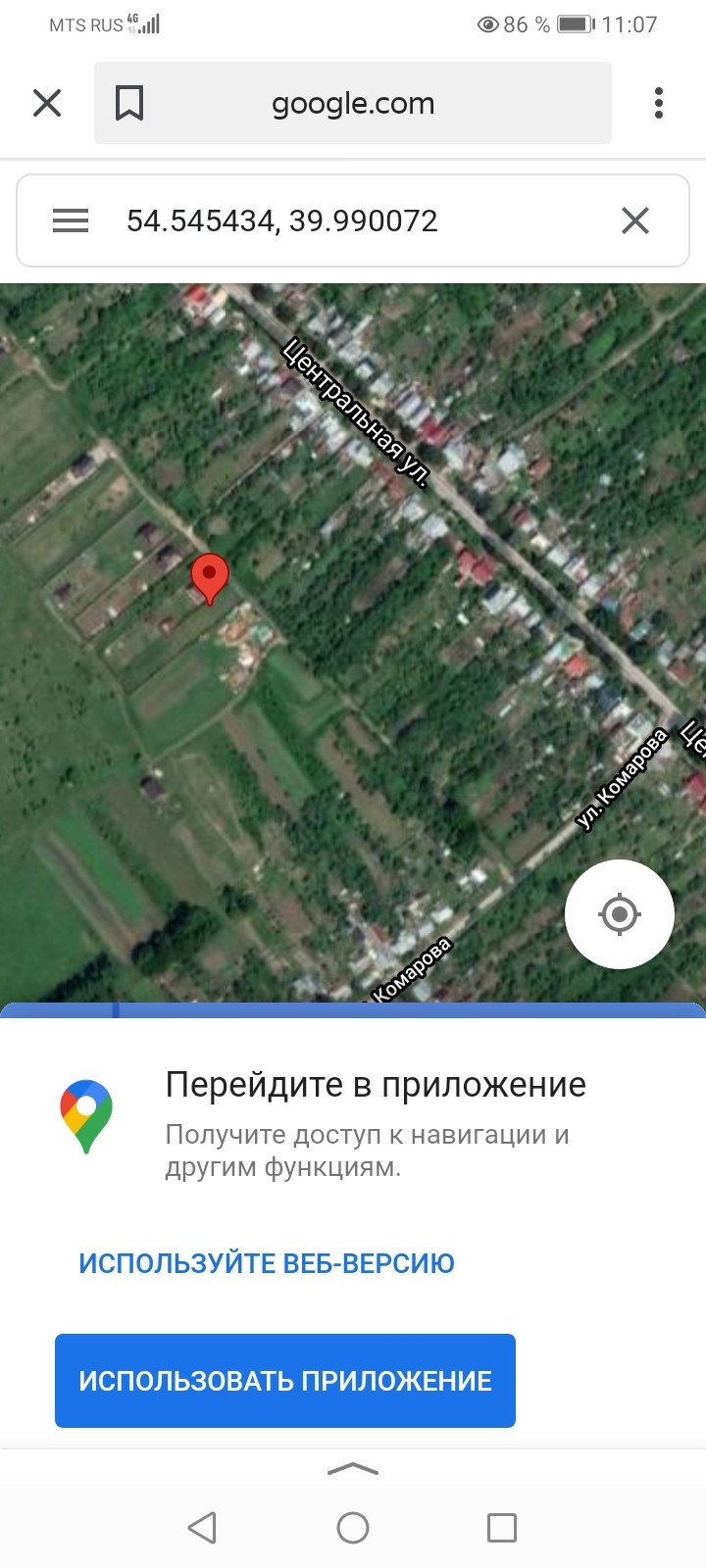Tap the google.com address bar
The height and width of the screenshot is (1568, 706).
[x=353, y=103]
